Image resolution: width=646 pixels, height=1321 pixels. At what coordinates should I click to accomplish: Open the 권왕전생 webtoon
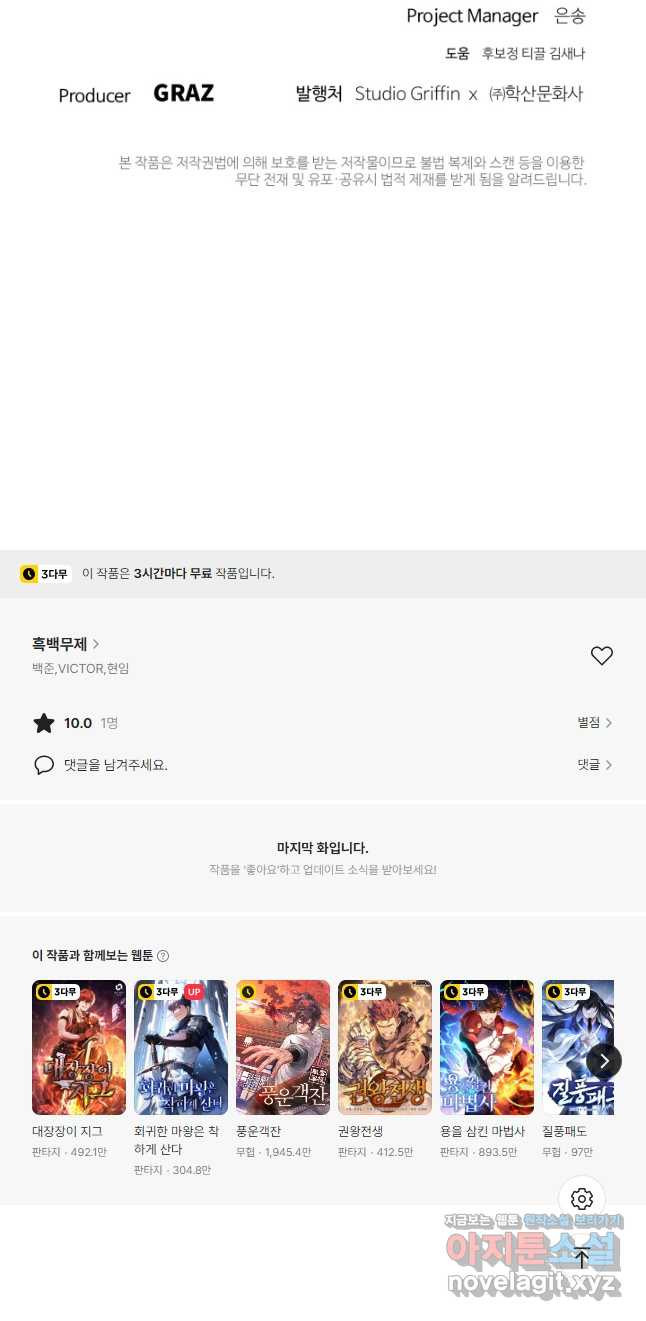(x=385, y=1047)
